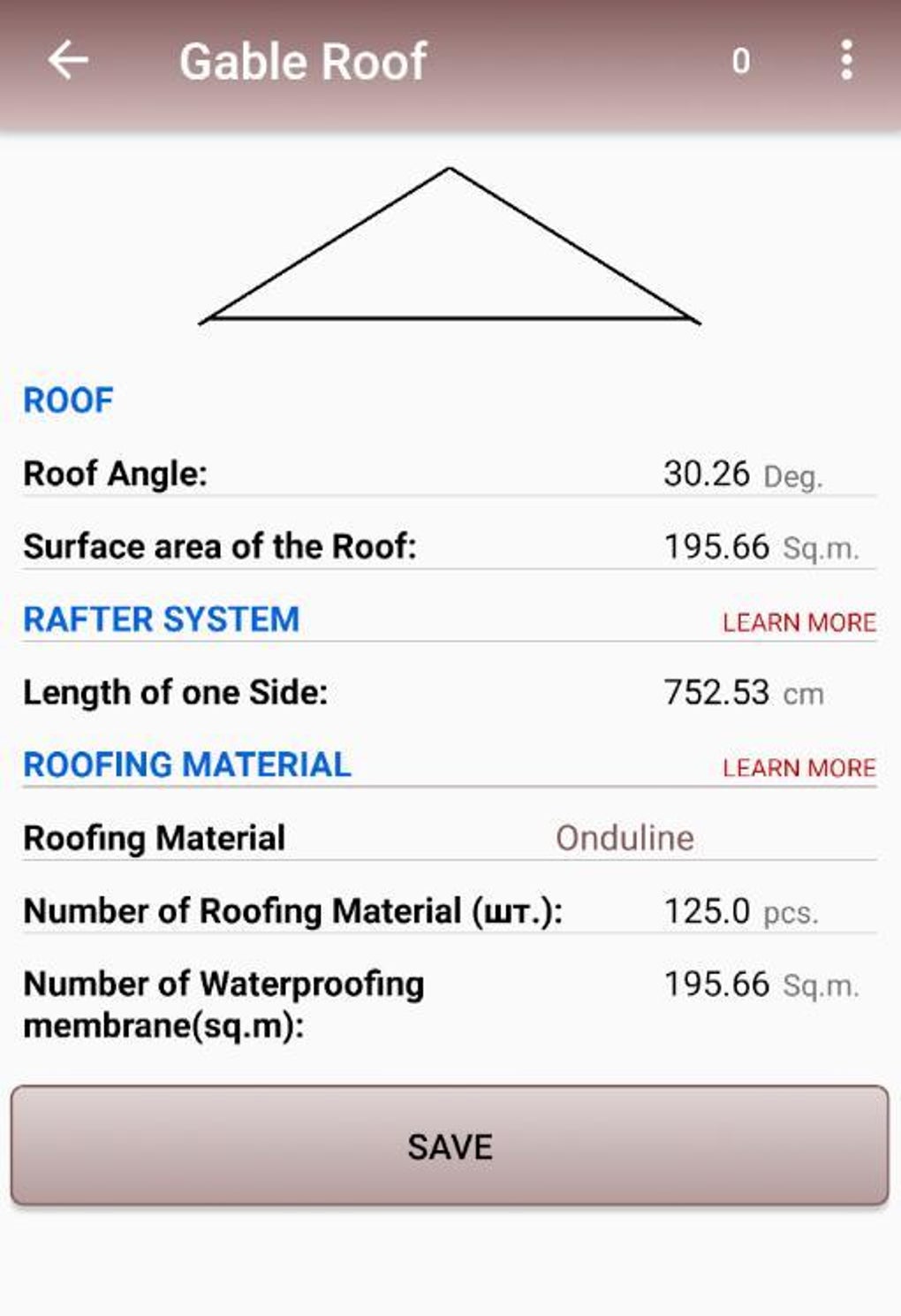The image size is (901, 1316).
Task: Go back using the arrow icon
Action: tap(67, 61)
